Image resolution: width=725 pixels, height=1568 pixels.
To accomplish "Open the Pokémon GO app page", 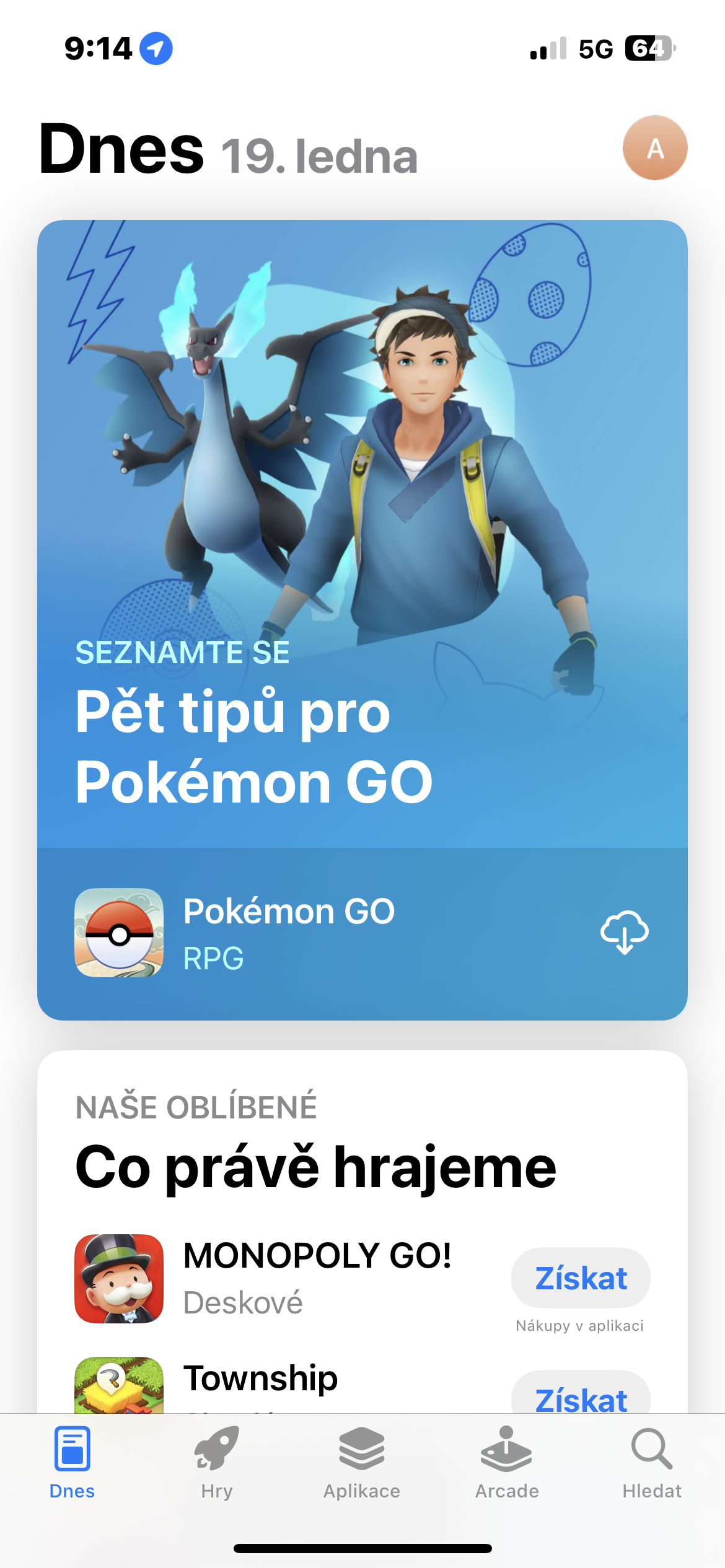I will click(288, 932).
